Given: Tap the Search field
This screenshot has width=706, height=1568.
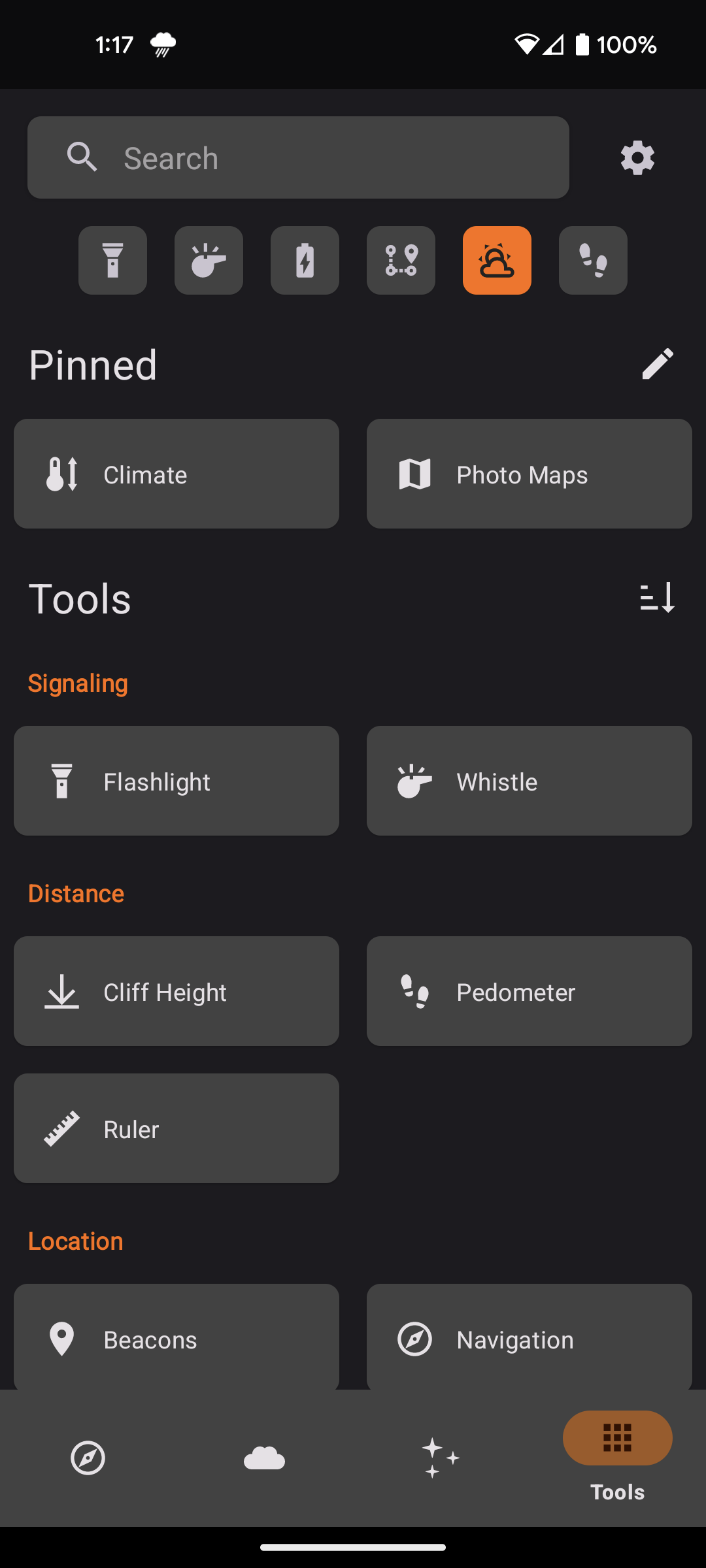Looking at the screenshot, I should (298, 157).
